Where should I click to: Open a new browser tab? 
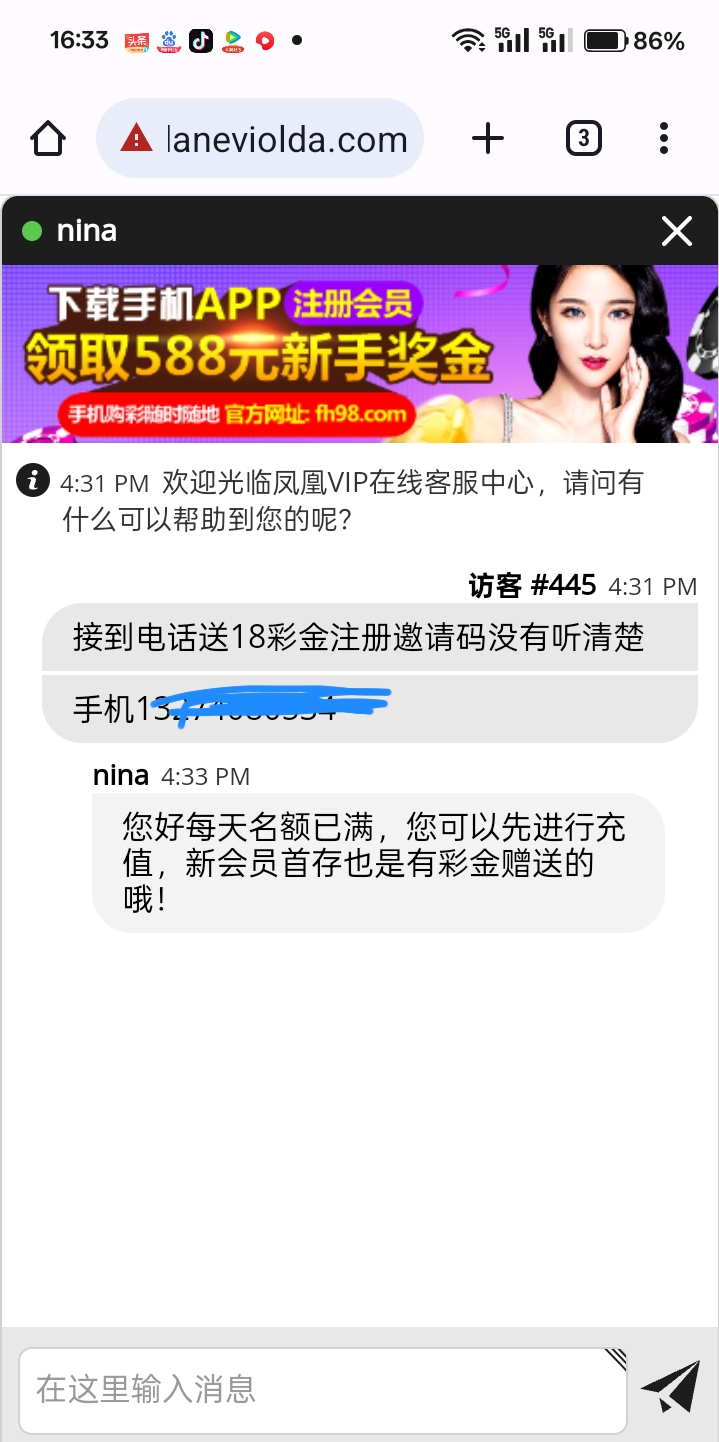488,138
